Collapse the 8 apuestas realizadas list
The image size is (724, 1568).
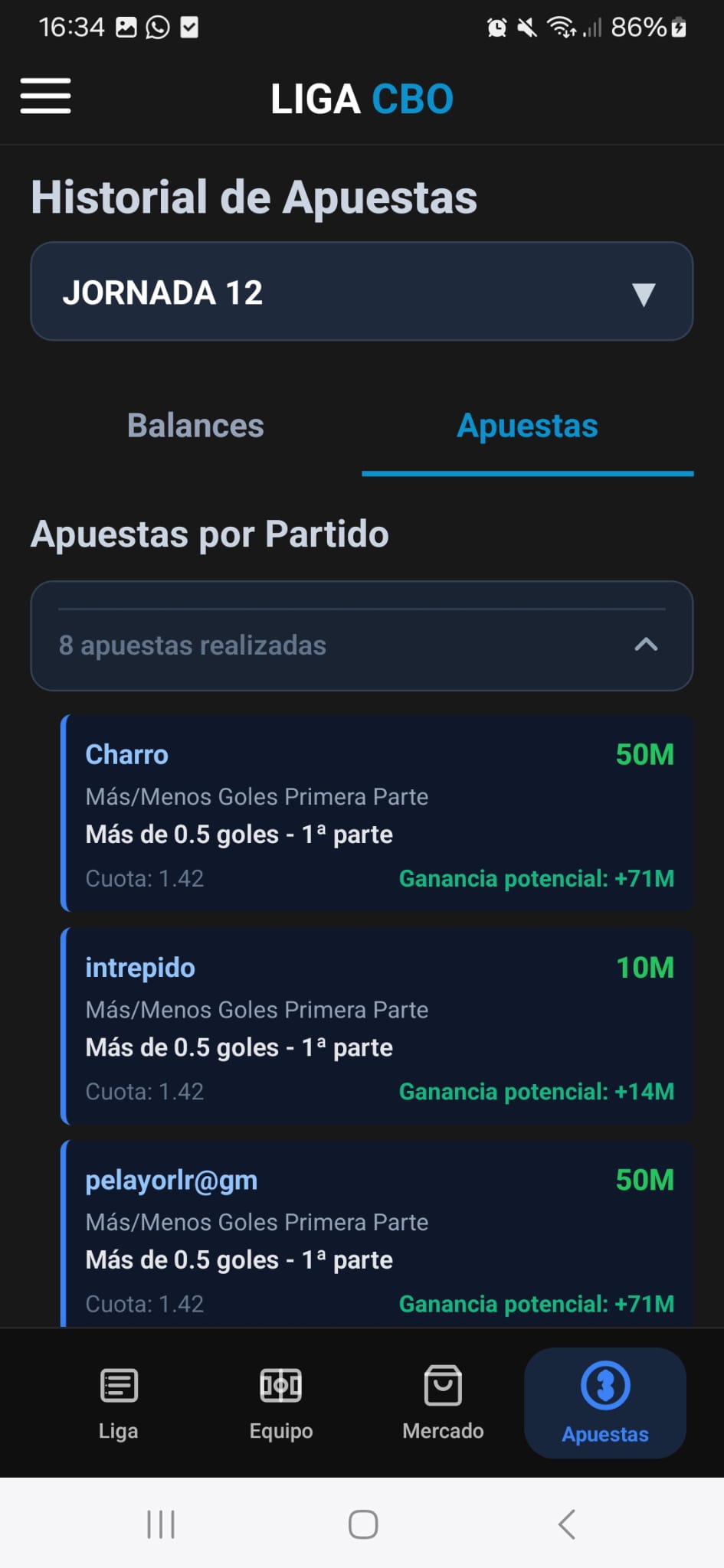(x=646, y=645)
